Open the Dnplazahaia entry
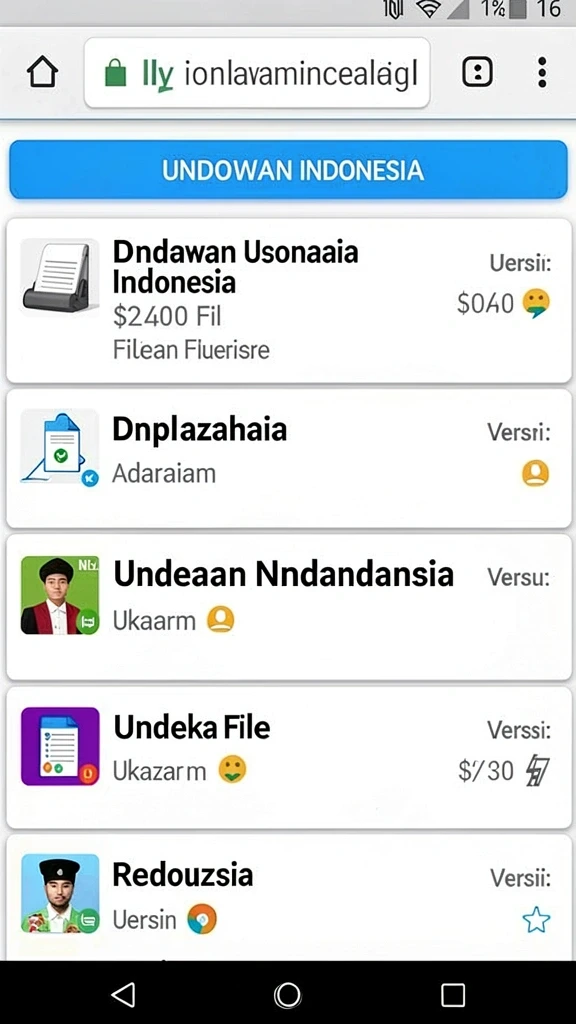Viewport: 576px width, 1024px height. pos(289,458)
